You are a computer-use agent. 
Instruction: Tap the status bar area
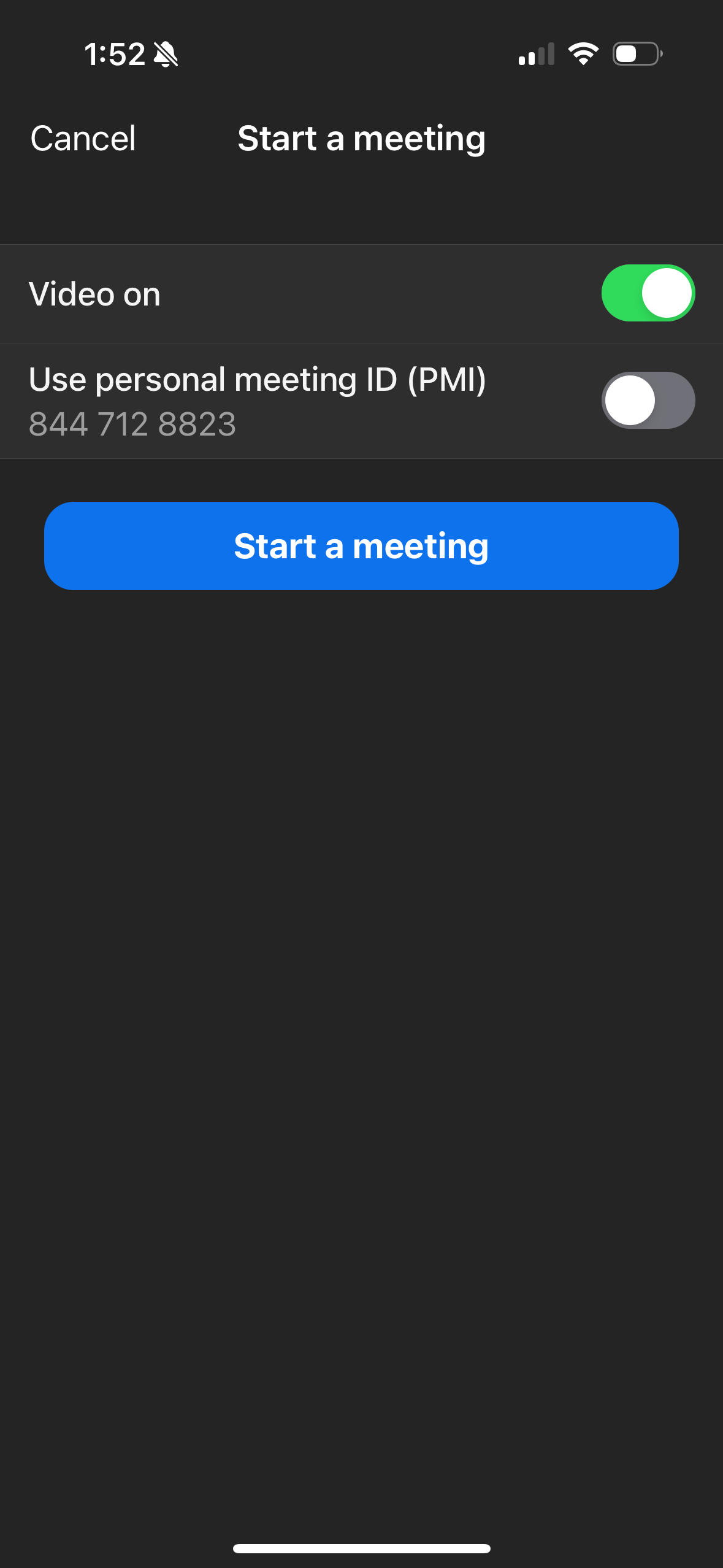[362, 54]
